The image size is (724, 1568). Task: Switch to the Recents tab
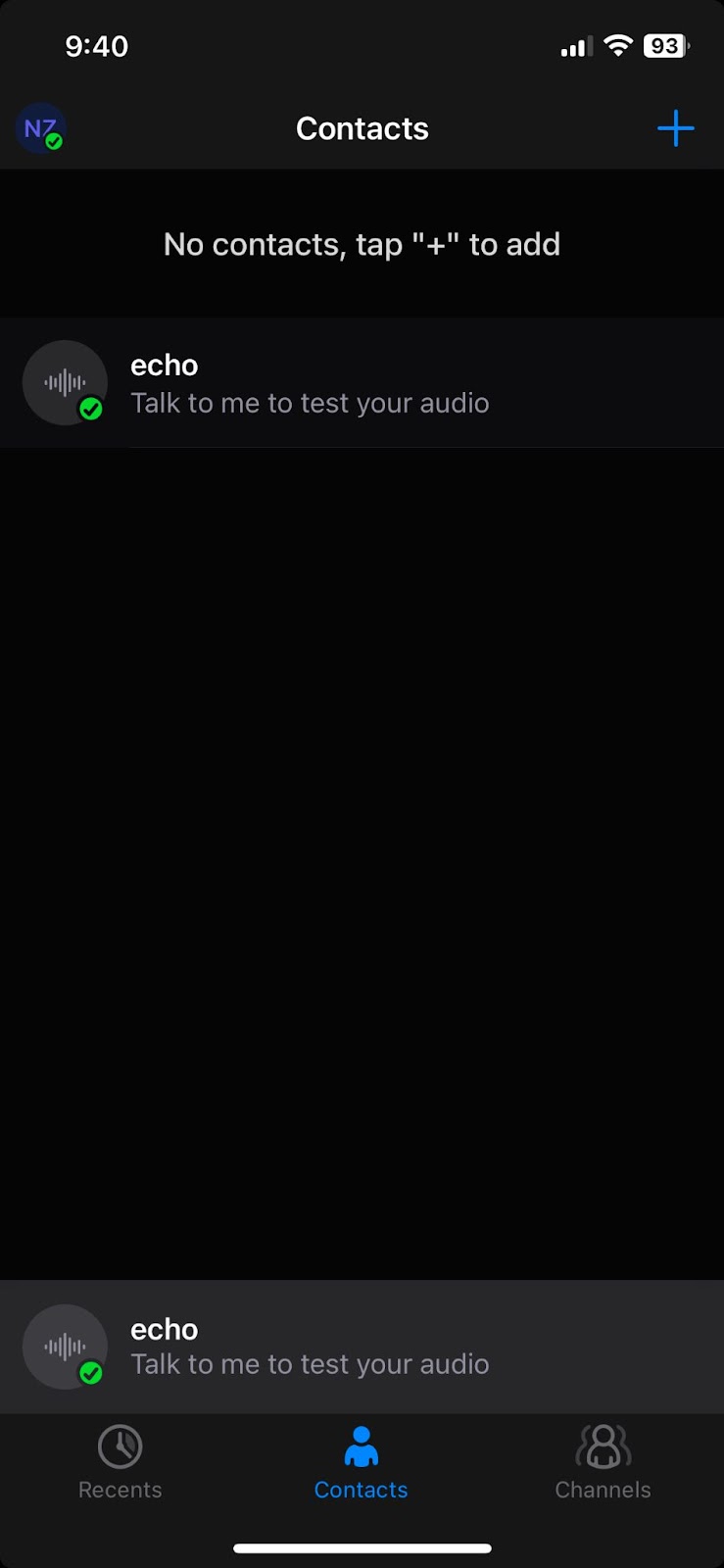(121, 1462)
